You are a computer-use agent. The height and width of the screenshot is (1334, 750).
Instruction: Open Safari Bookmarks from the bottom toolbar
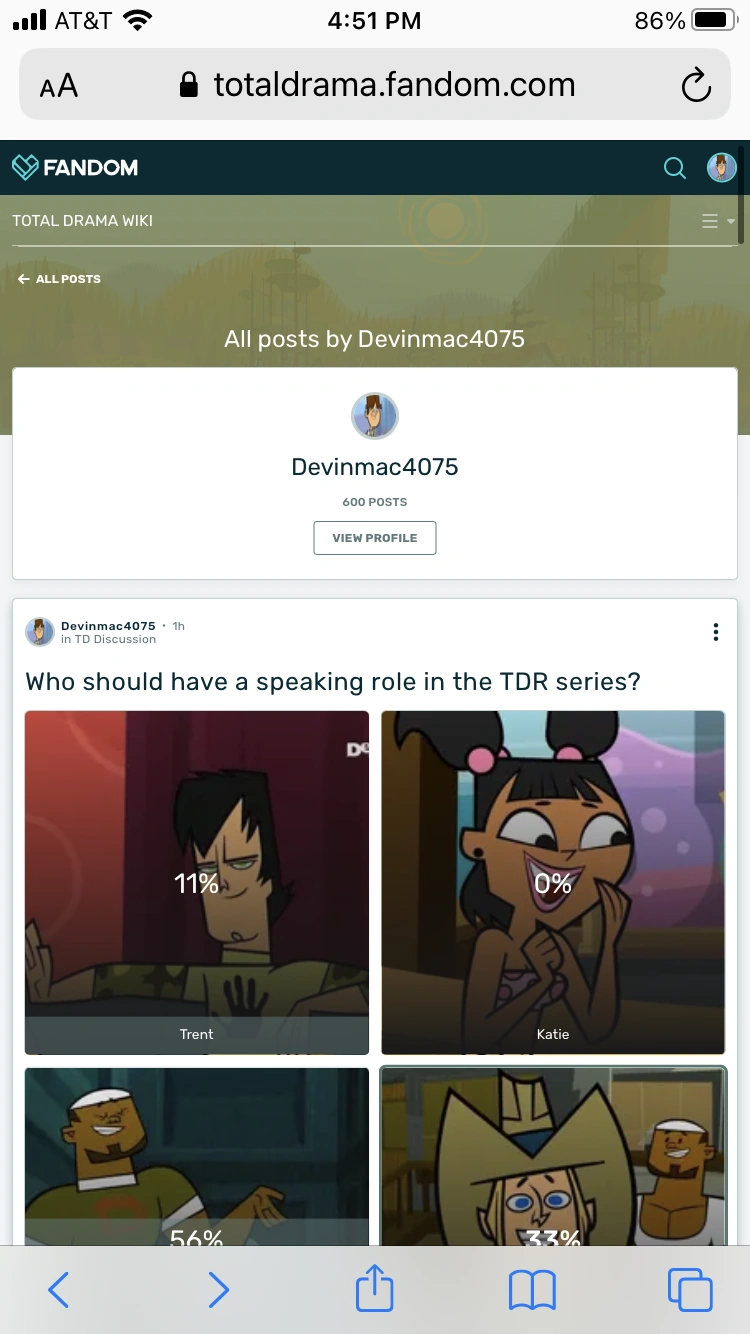pos(532,1289)
